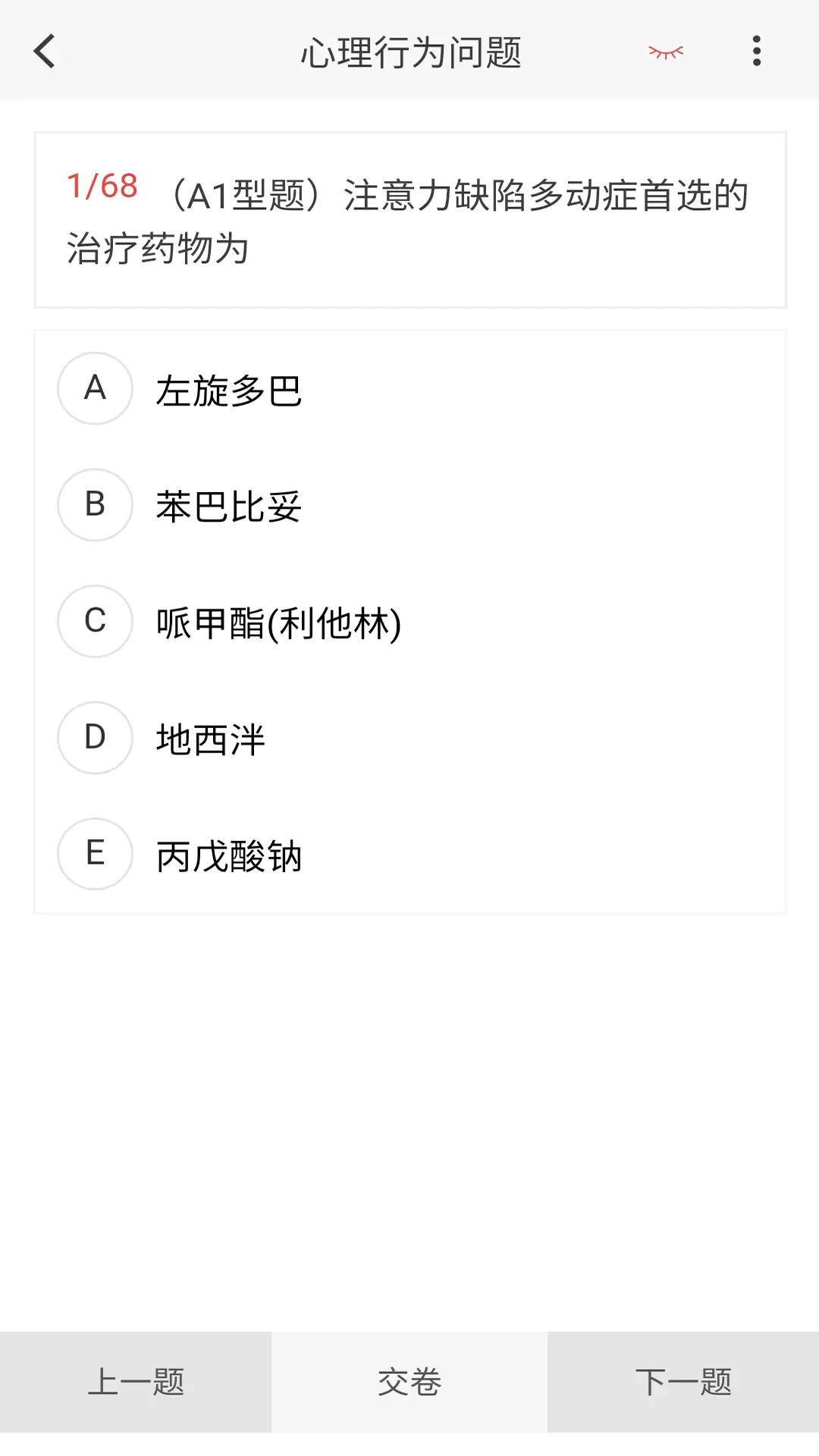
Task: Move to next question 下一题
Action: click(683, 1382)
